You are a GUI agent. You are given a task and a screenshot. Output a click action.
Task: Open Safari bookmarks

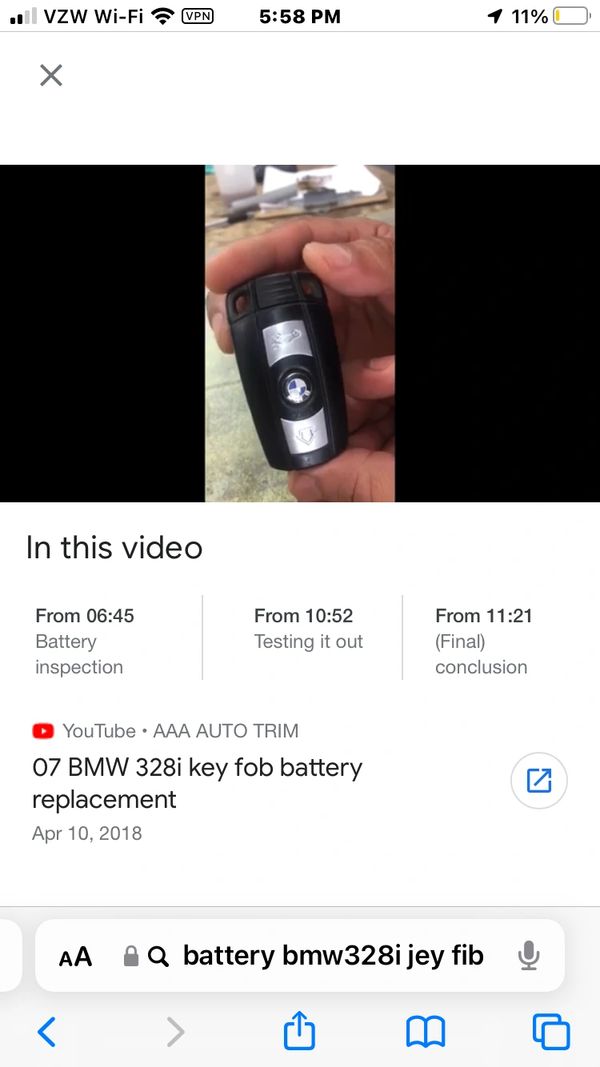[425, 1031]
